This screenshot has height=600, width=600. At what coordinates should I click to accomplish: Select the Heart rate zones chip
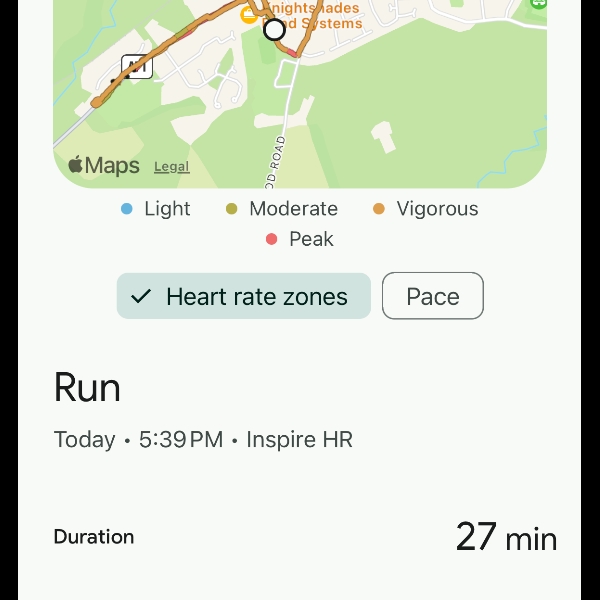click(x=243, y=296)
